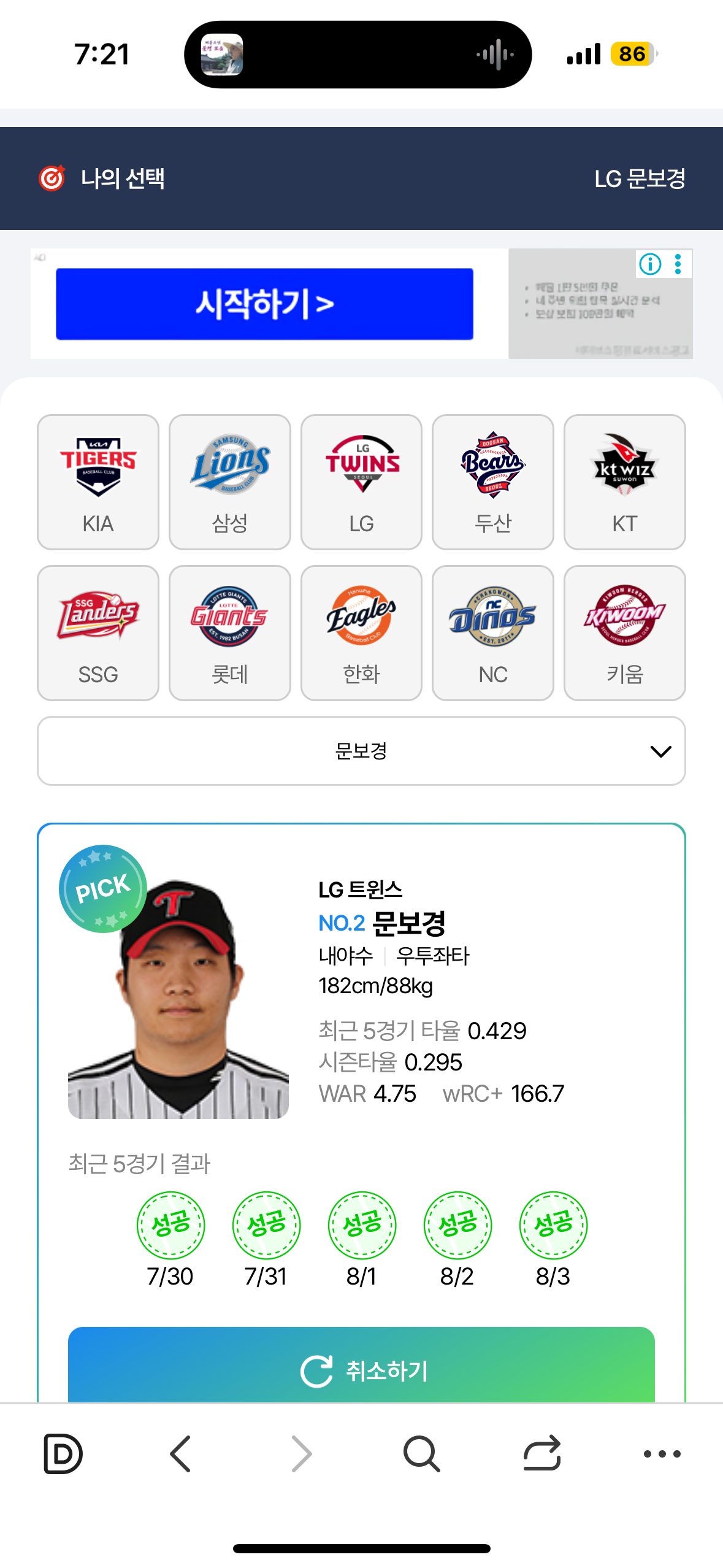Pick the 두산 Bears team
This screenshot has width=723, height=1568.
pos(492,482)
